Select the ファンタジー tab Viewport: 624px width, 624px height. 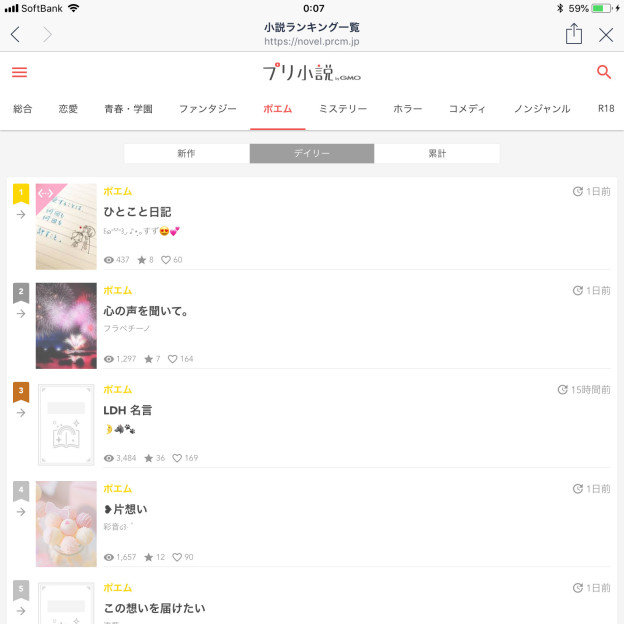pos(208,109)
